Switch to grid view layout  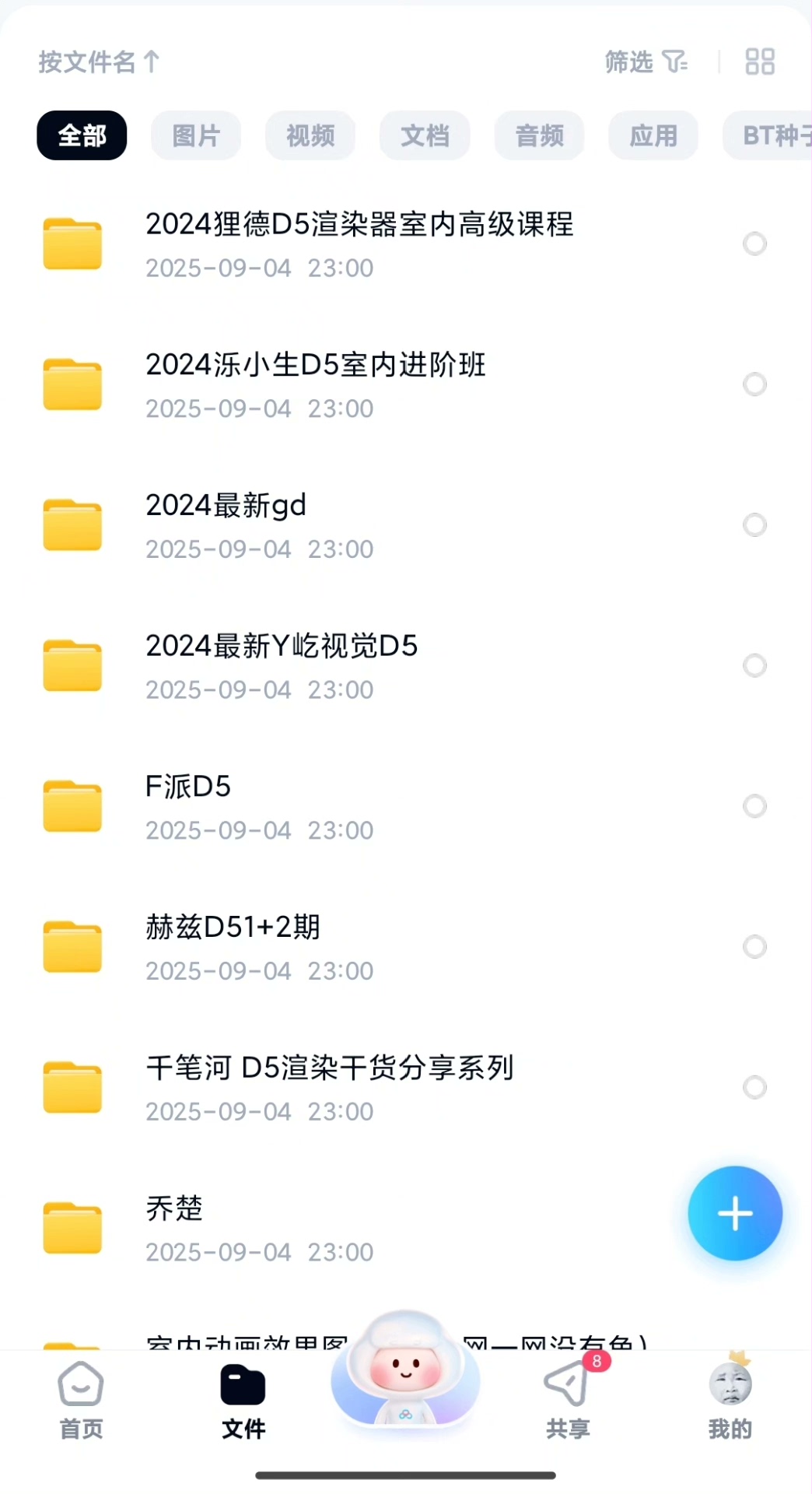point(759,61)
